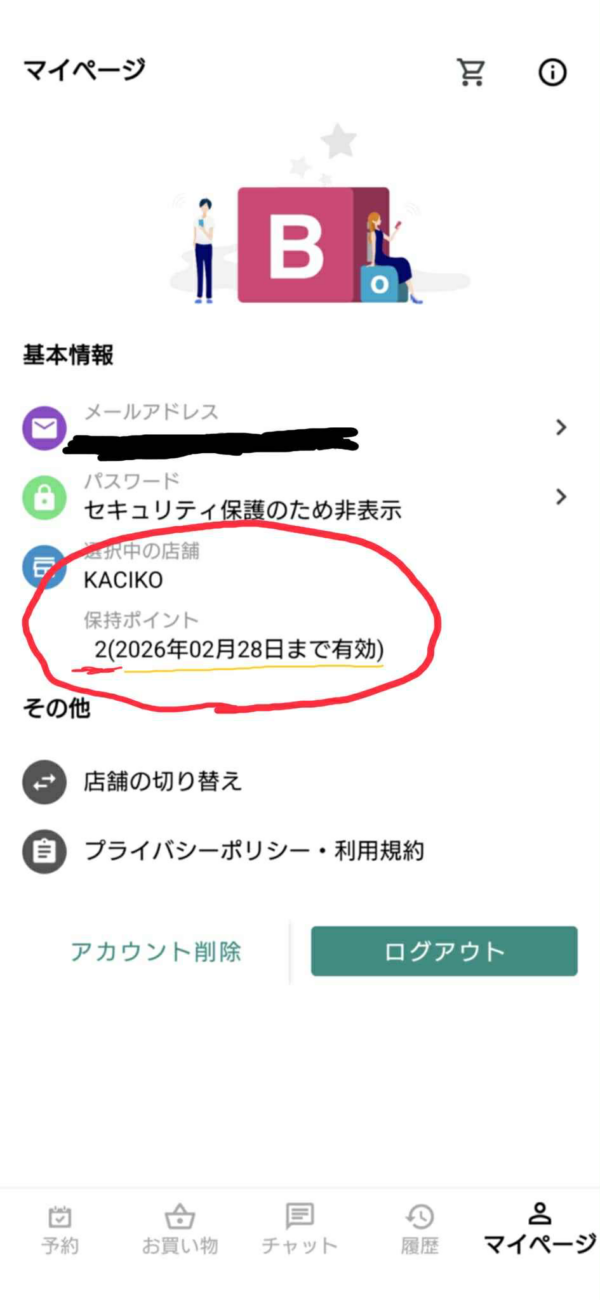
Task: Switch to the お買い物 tab
Action: (180, 1229)
